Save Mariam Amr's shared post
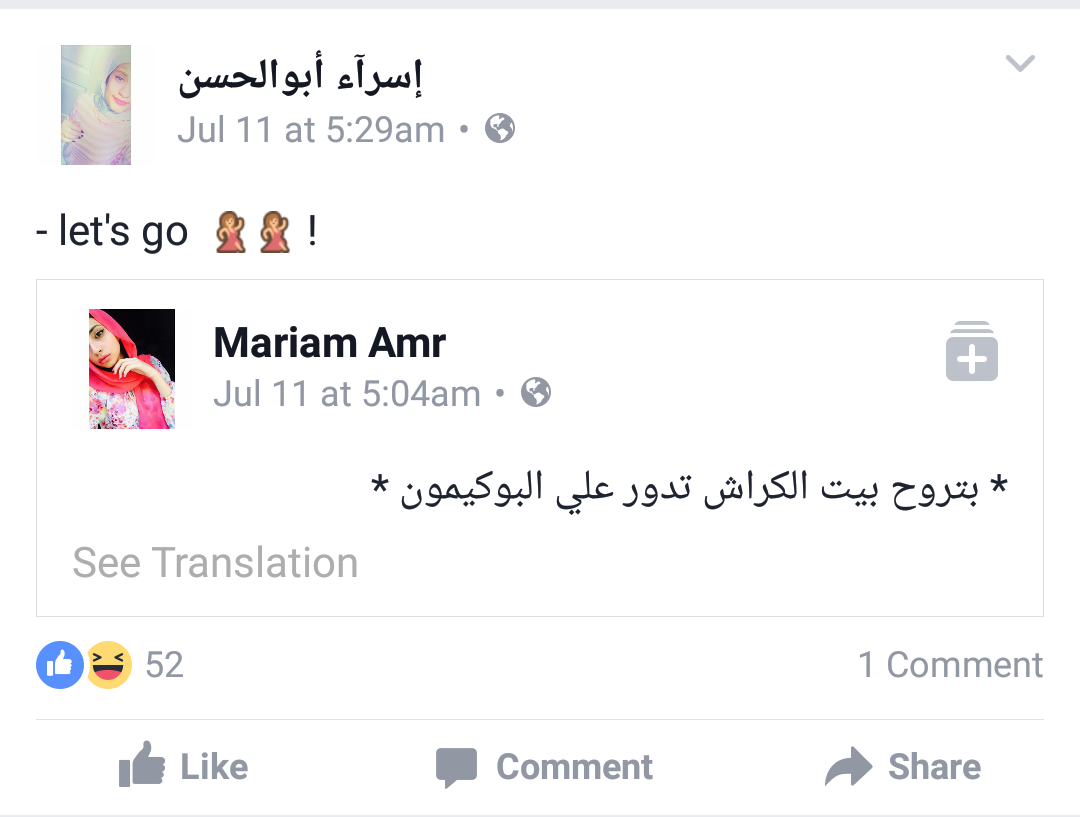The width and height of the screenshot is (1080, 817). point(971,352)
